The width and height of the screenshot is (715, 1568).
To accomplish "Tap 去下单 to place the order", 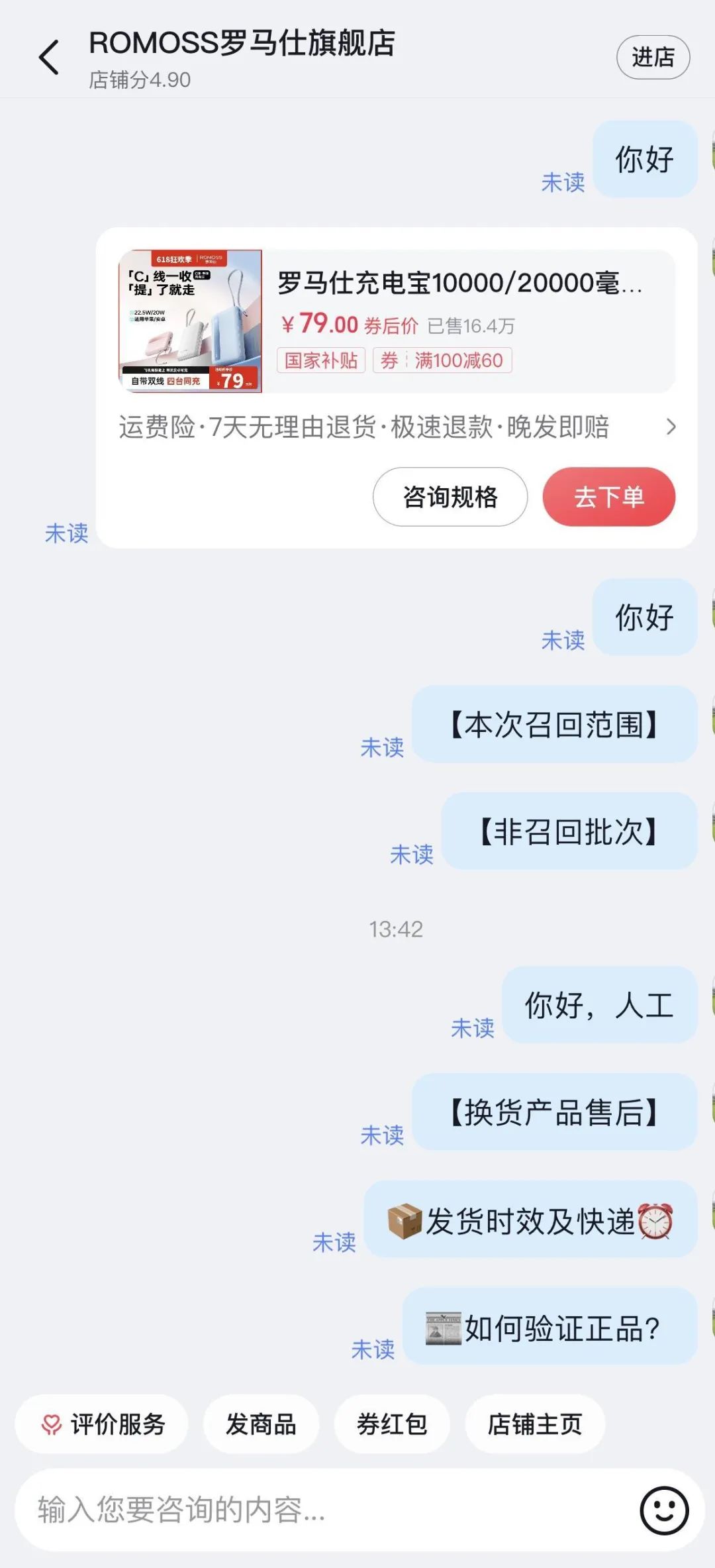I will pyautogui.click(x=608, y=497).
